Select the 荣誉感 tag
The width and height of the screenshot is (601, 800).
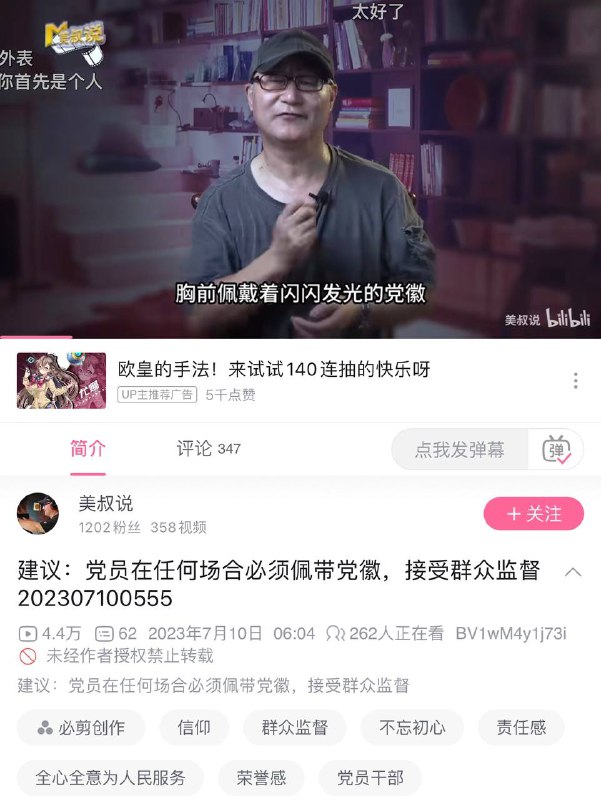click(260, 778)
